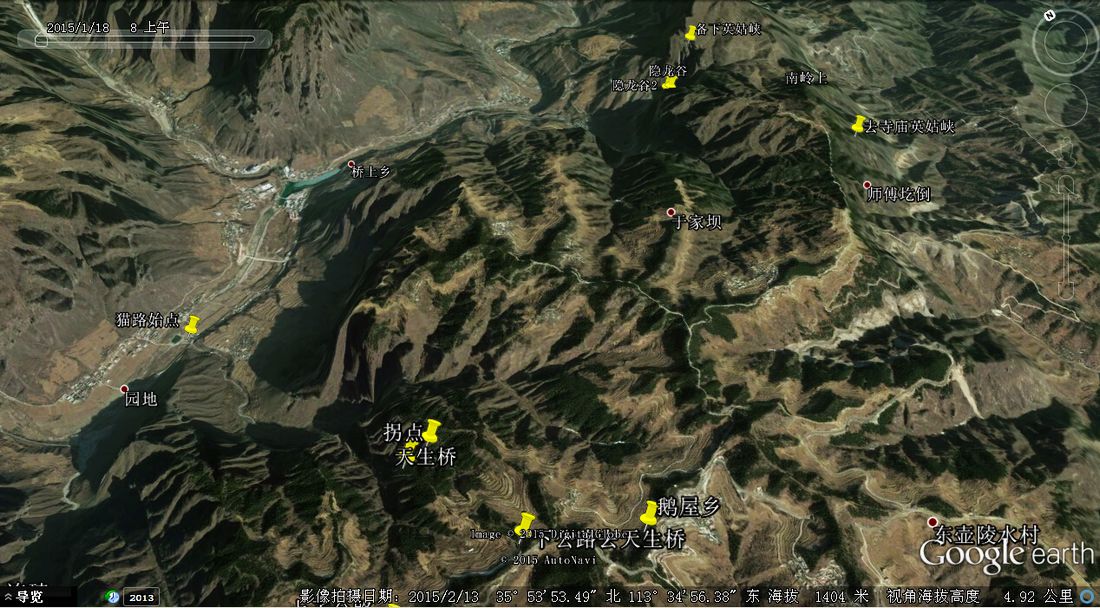The width and height of the screenshot is (1100, 608).
Task: Open the 猫路始点 placemark
Action: click(x=193, y=324)
